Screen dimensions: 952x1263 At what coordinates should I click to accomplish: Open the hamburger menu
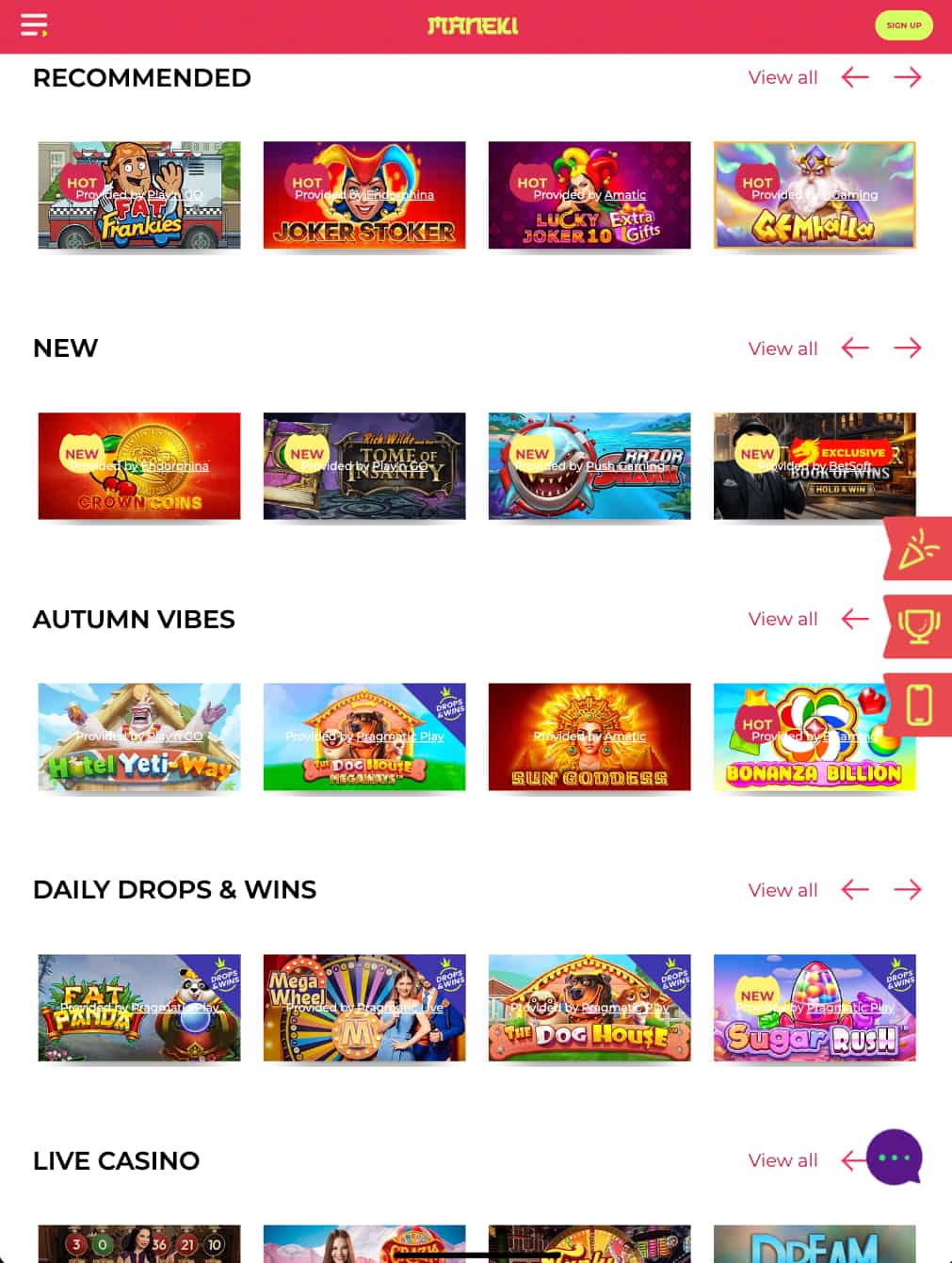pos(34,25)
